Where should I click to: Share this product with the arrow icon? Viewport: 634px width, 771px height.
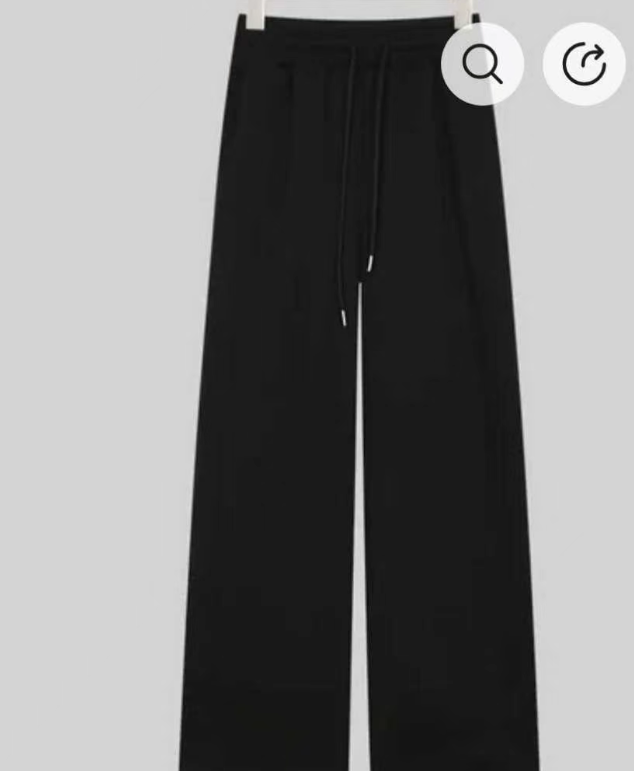click(x=584, y=65)
